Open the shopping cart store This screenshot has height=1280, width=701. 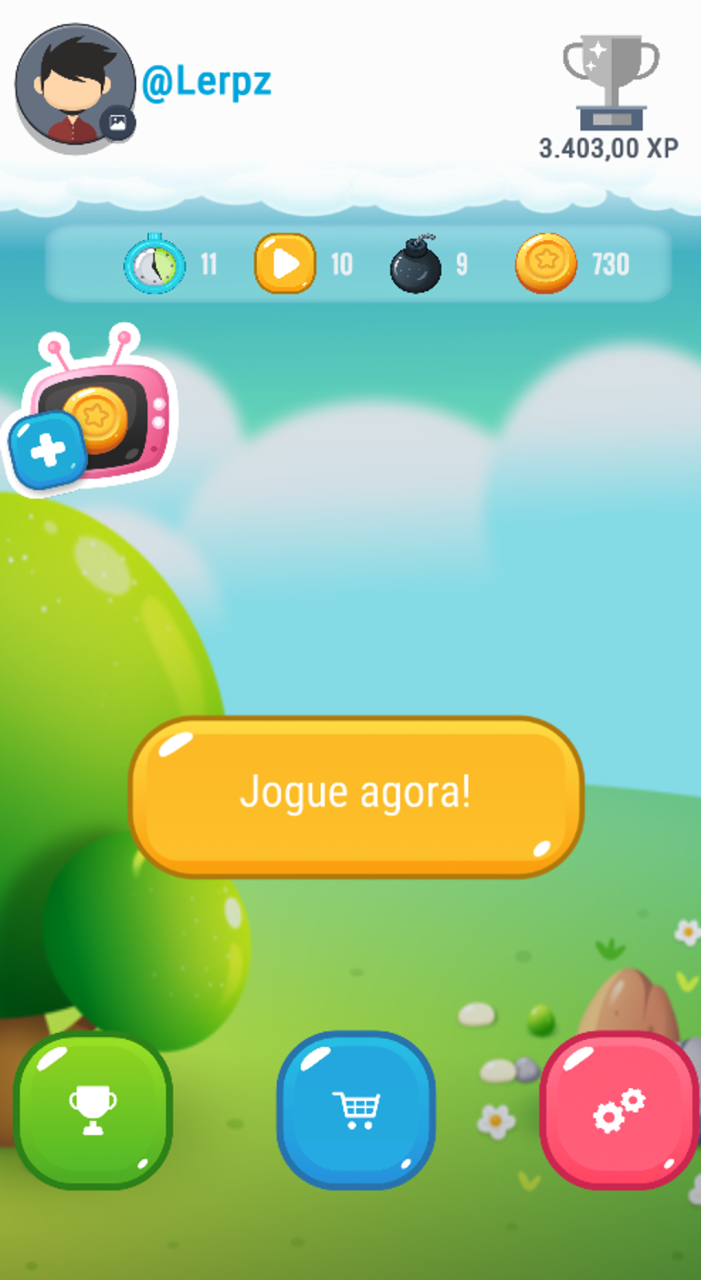point(355,1110)
